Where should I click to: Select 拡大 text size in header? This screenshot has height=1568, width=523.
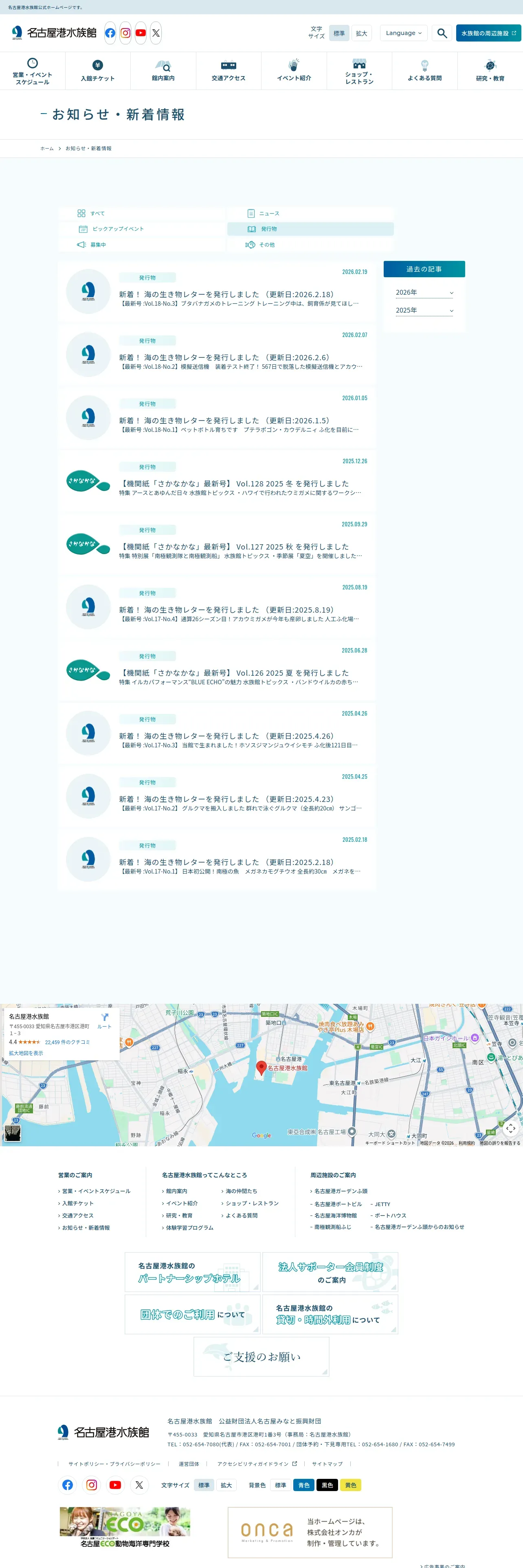pos(361,33)
